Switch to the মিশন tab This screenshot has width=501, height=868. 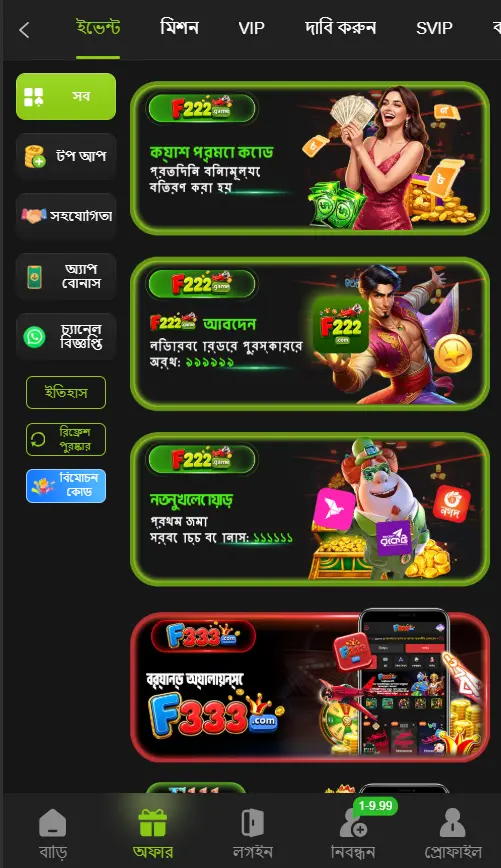[179, 28]
